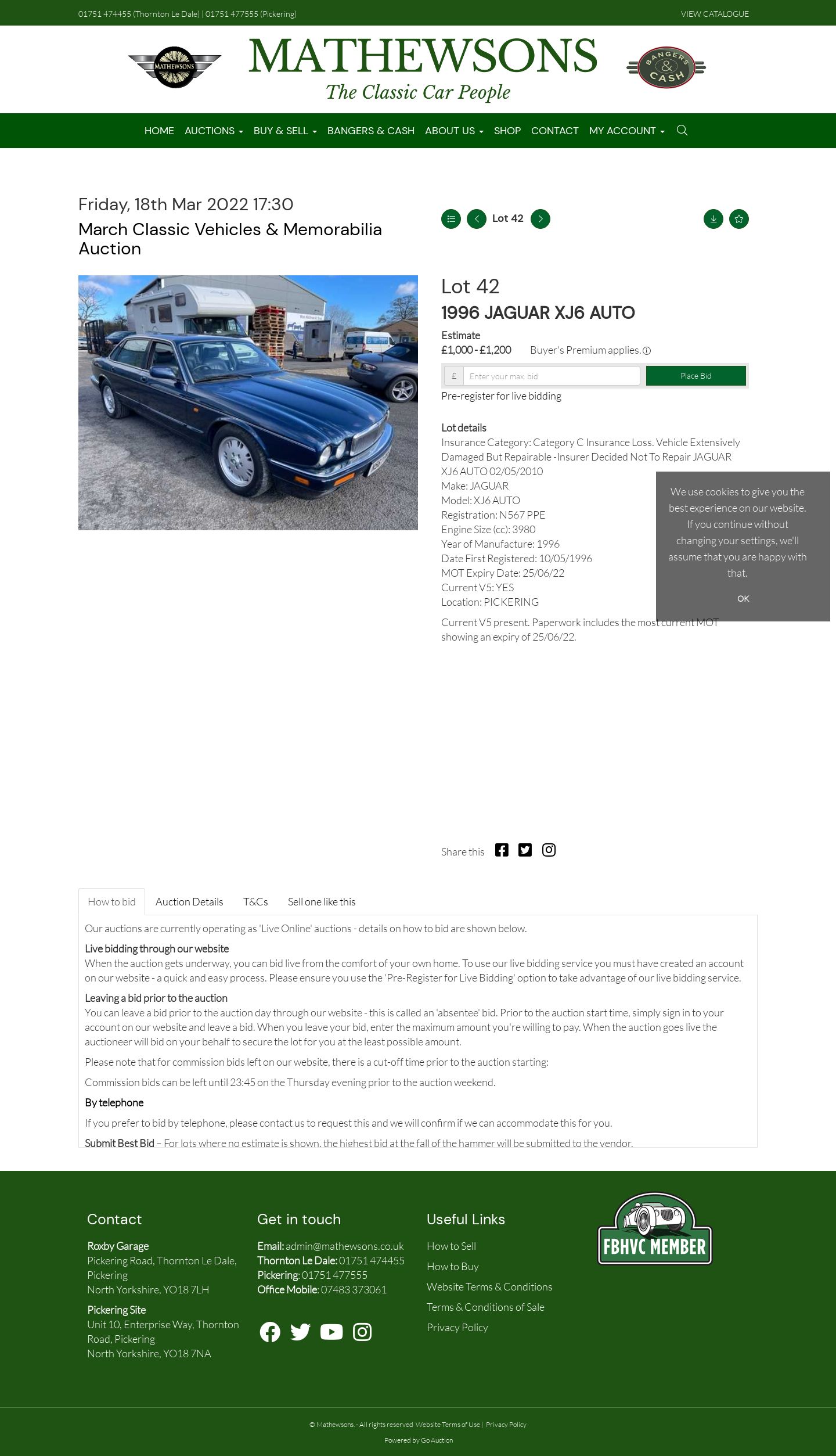Open the Sell one like this tab
Screen dimensions: 836x1456
click(x=322, y=902)
